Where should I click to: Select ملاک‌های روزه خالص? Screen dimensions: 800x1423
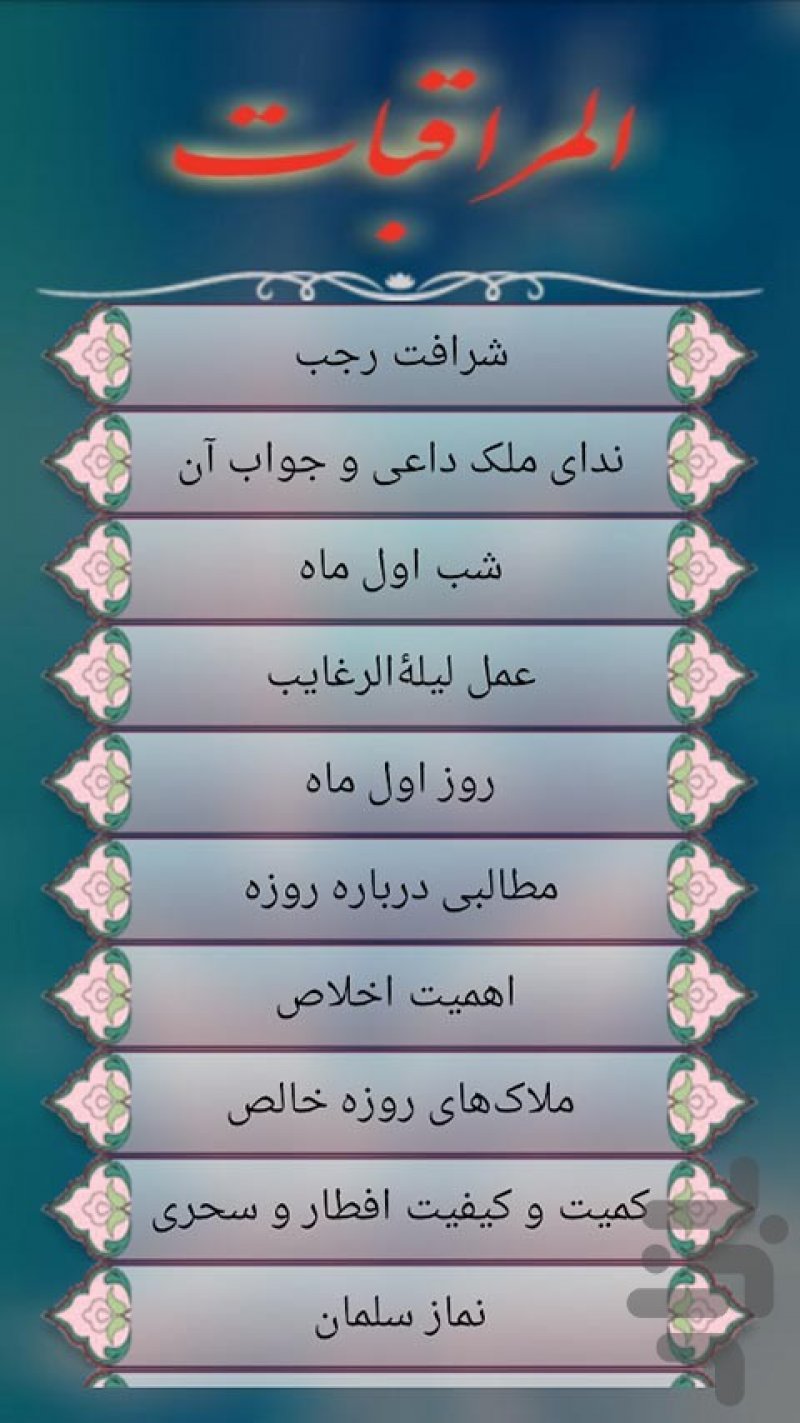pyautogui.click(x=400, y=1103)
